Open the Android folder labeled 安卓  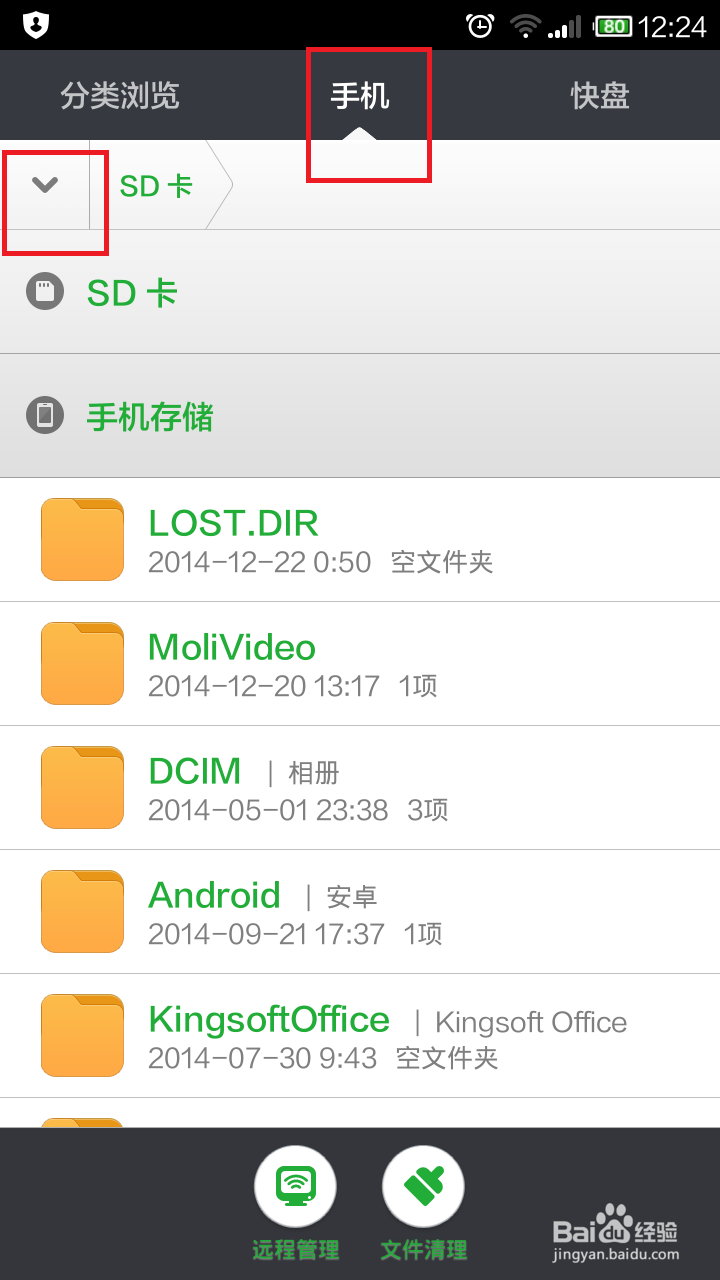(214, 895)
